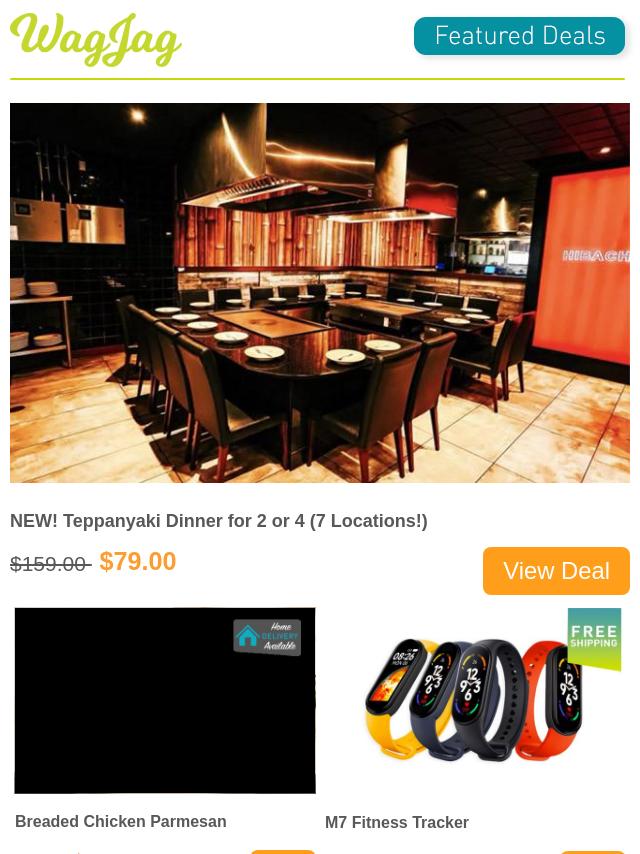
Task: Open the Breaded Chicken Parmesan deal
Action: click(120, 821)
